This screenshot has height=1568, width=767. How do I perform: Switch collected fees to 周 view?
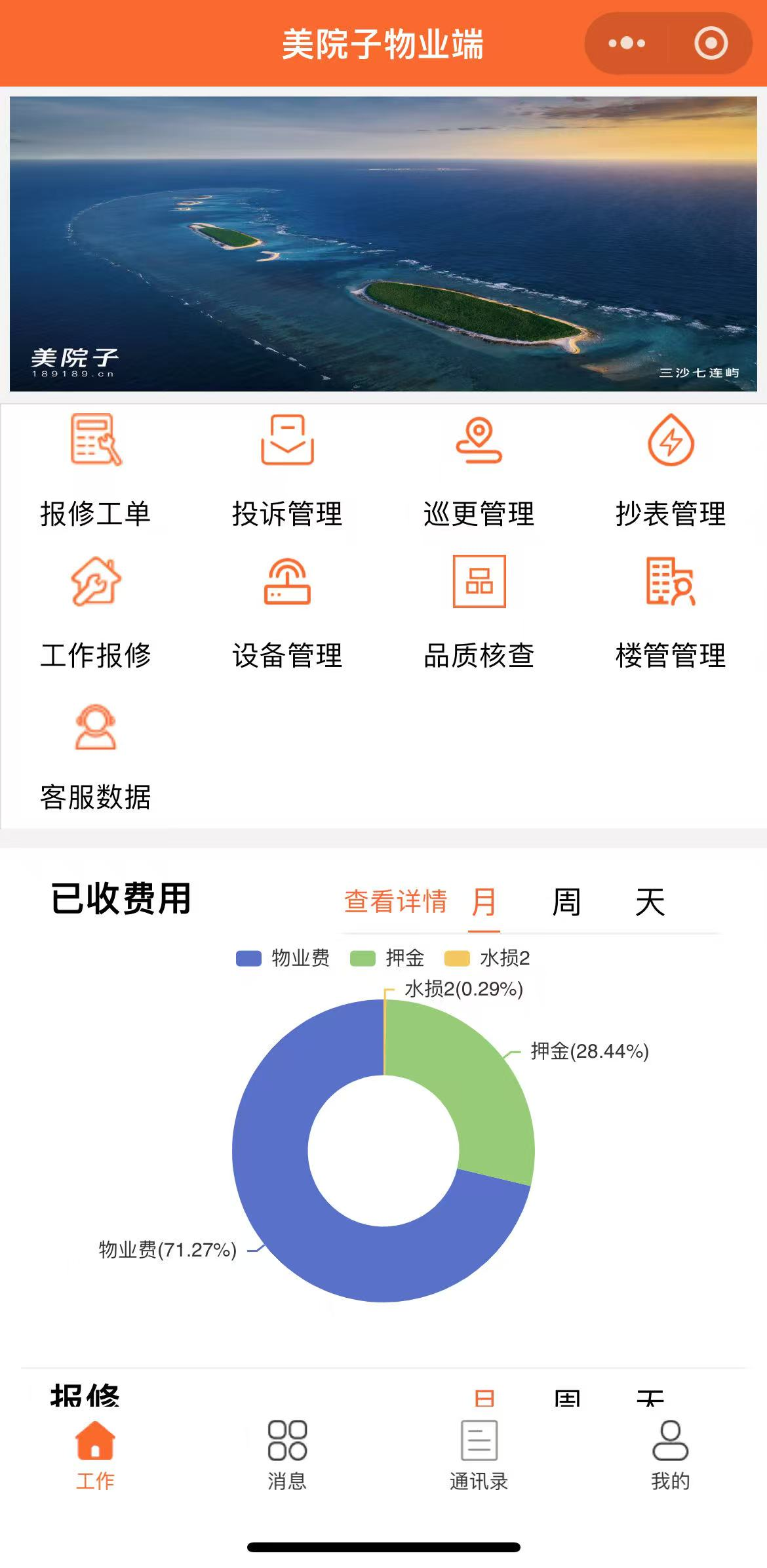tap(566, 902)
